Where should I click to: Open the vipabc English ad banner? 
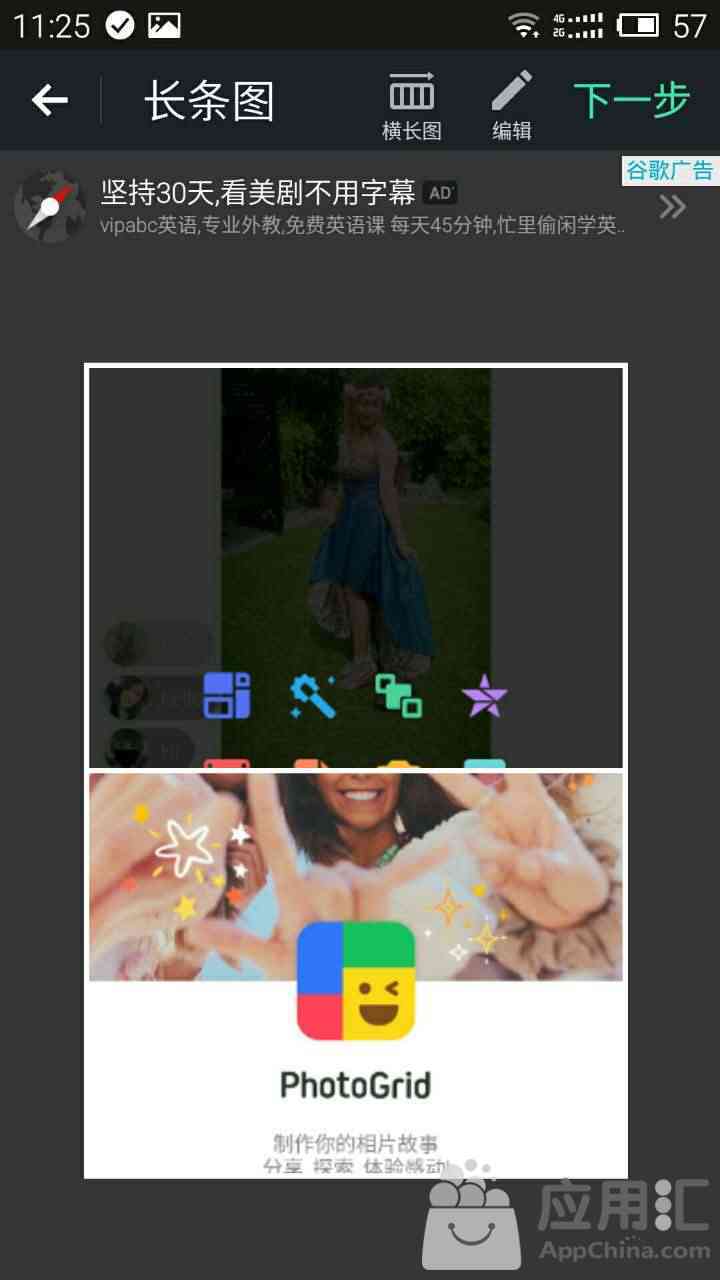pos(360,206)
